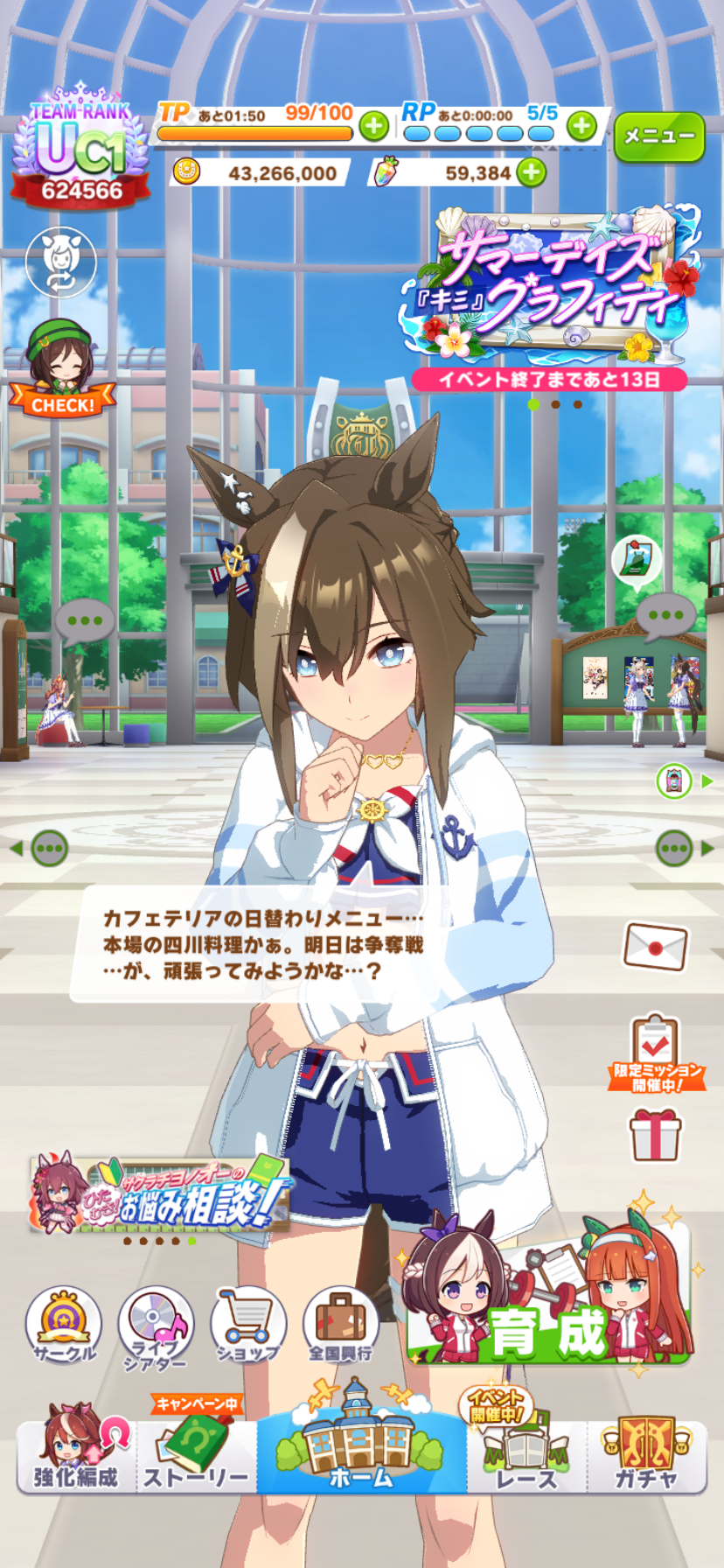Tap the character swap icon

(60, 262)
